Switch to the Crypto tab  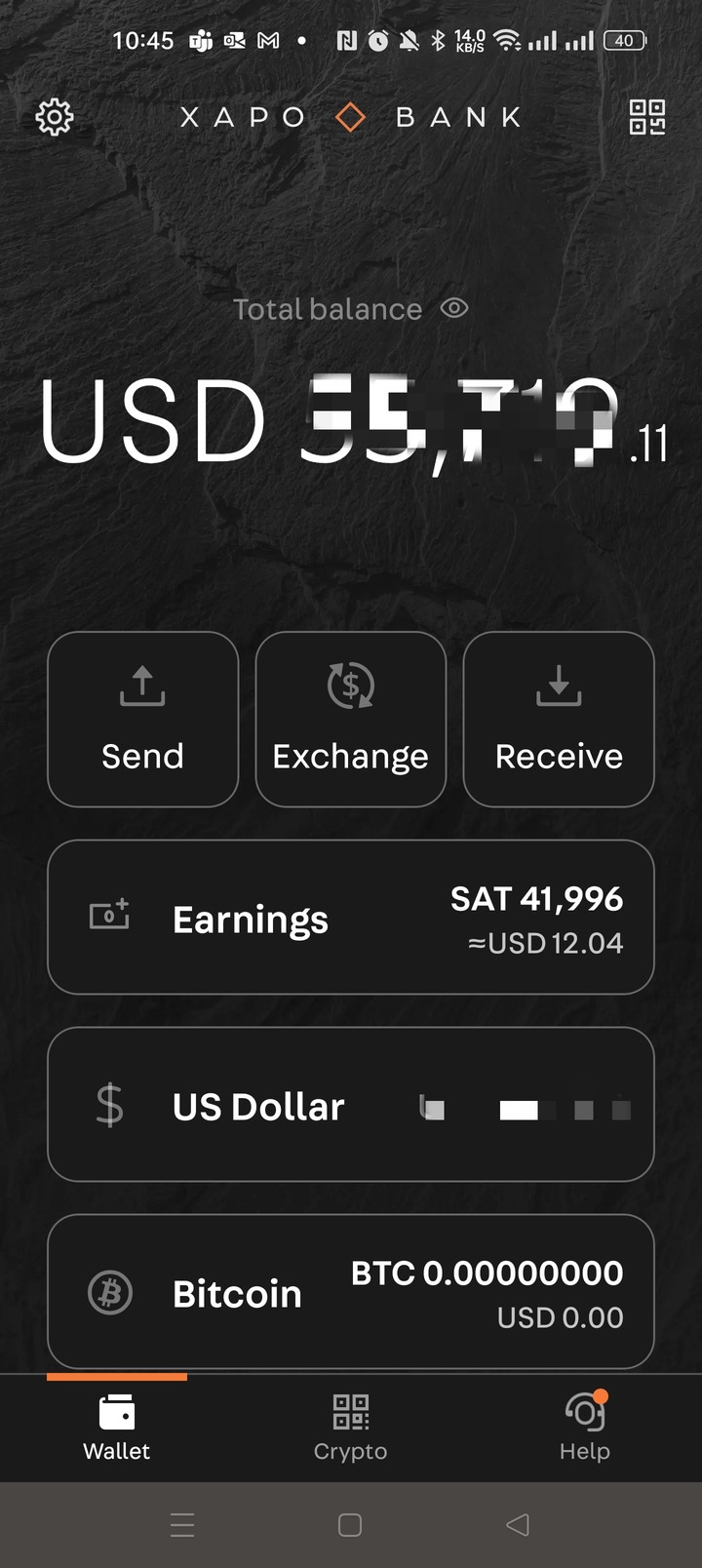coord(351,1428)
